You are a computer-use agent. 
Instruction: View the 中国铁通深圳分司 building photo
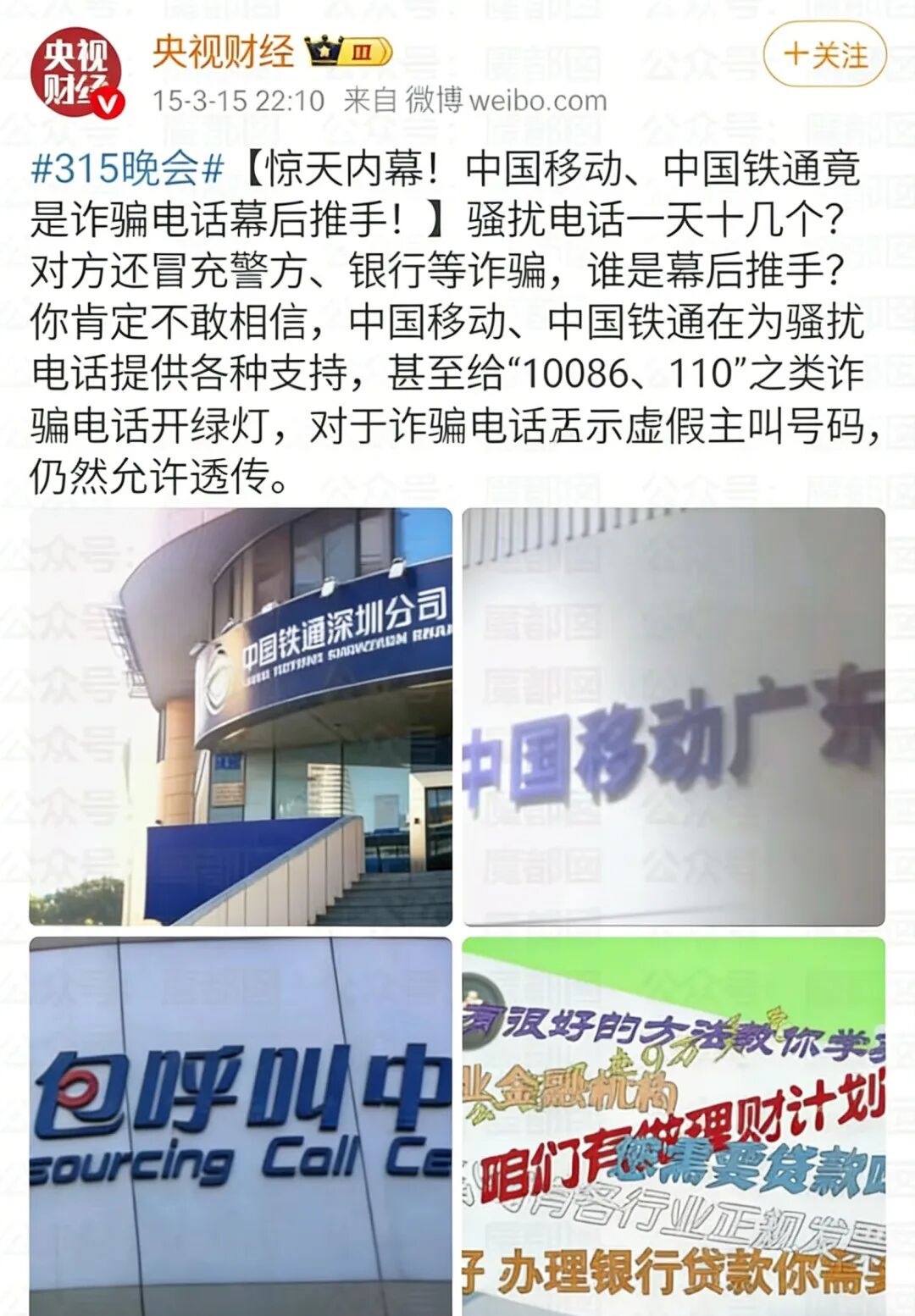(241, 716)
